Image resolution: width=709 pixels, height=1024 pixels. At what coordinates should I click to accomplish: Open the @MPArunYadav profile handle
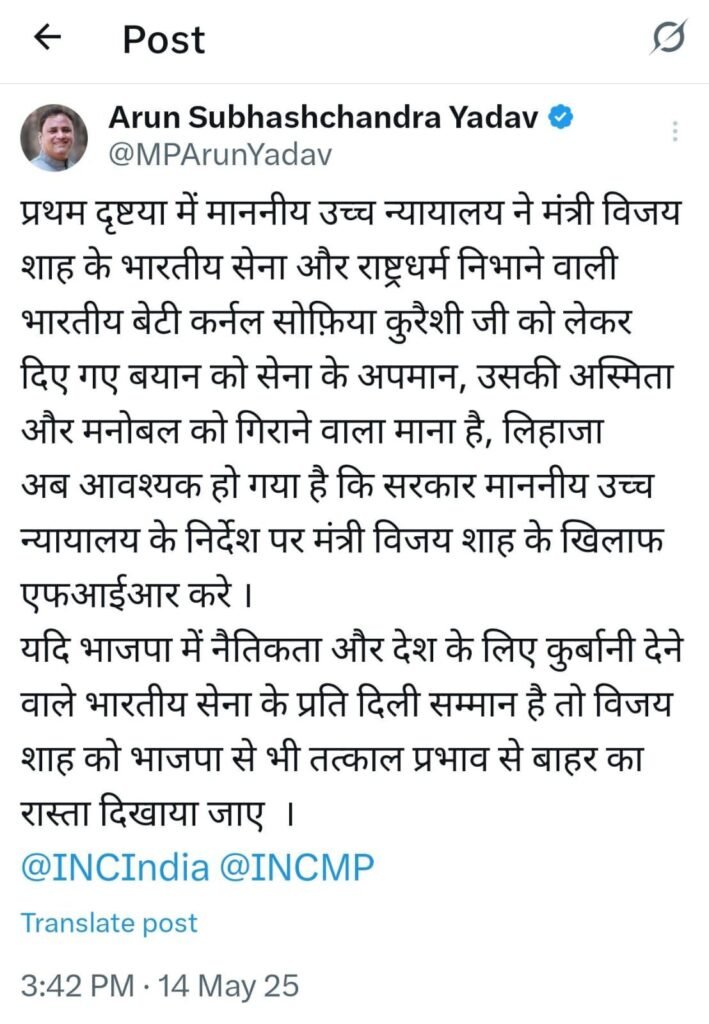(x=221, y=155)
